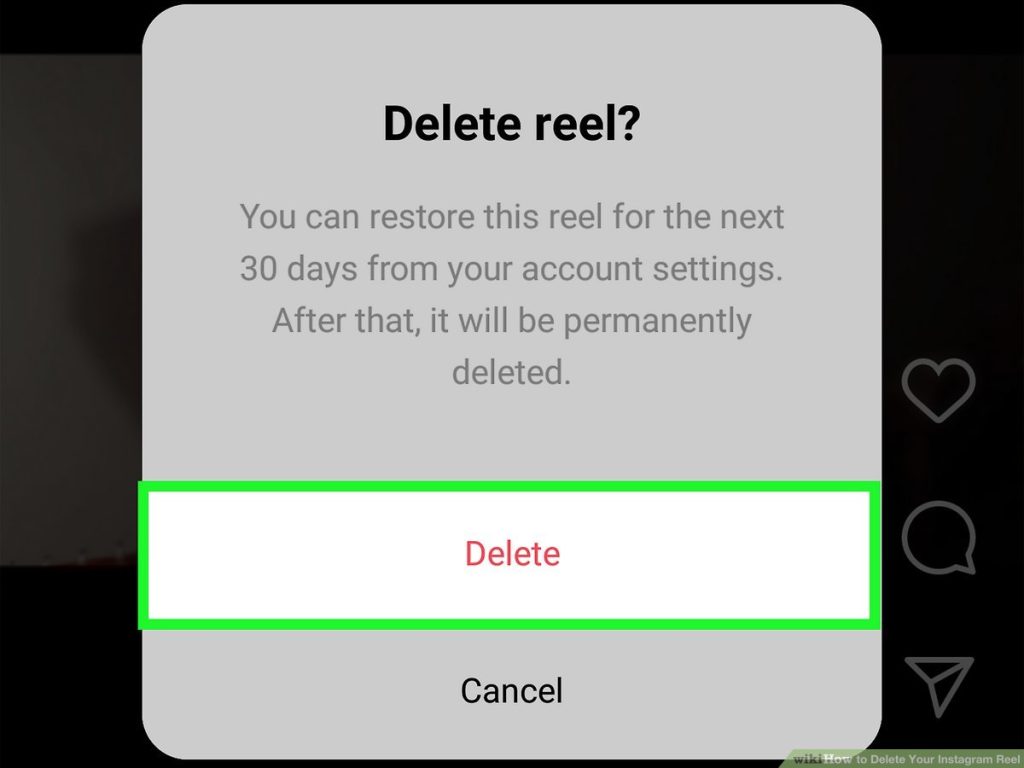
Task: Share the reel via paper plane icon
Action: 938,685
